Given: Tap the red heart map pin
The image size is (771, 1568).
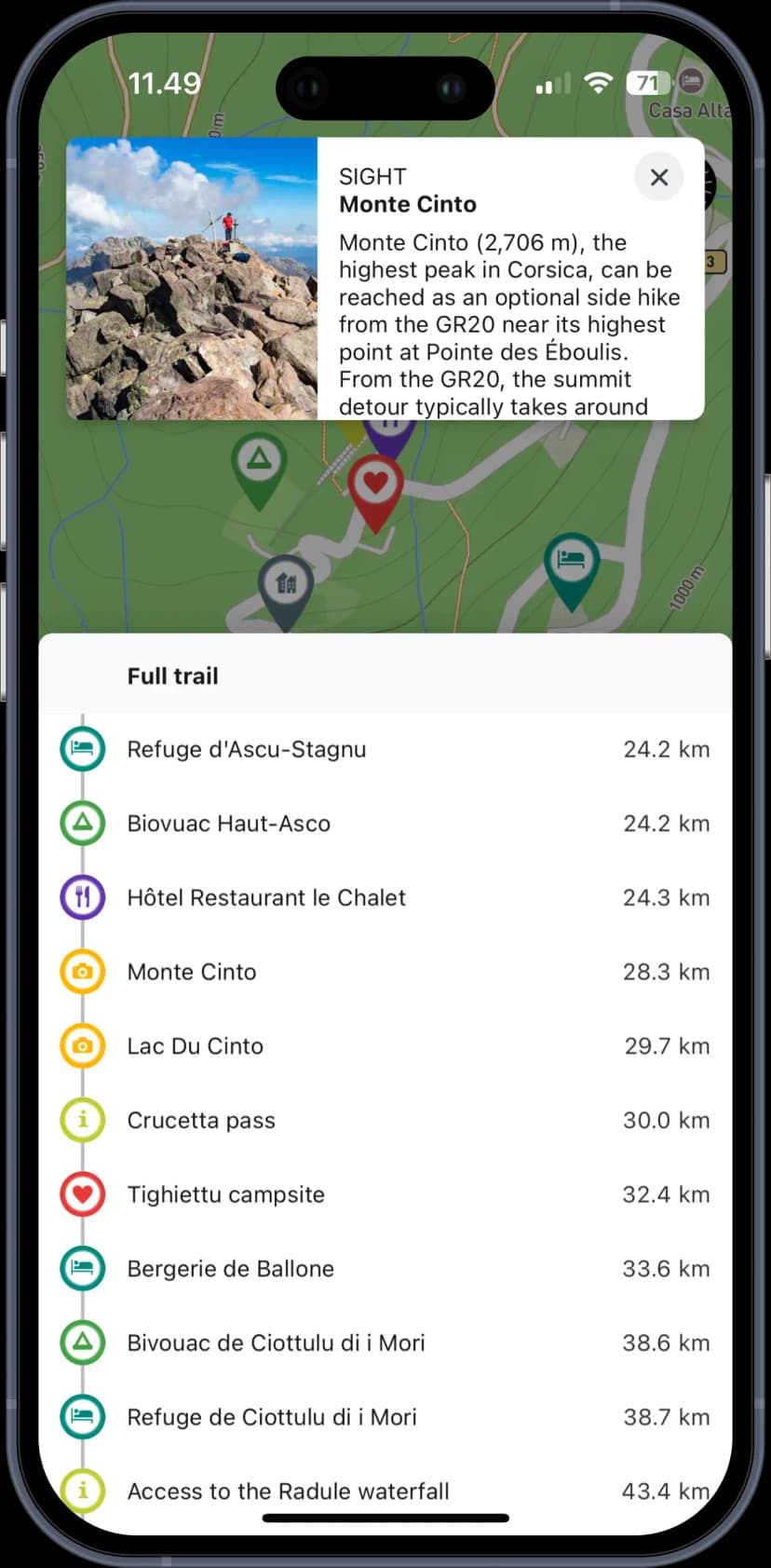Looking at the screenshot, I should click(375, 485).
